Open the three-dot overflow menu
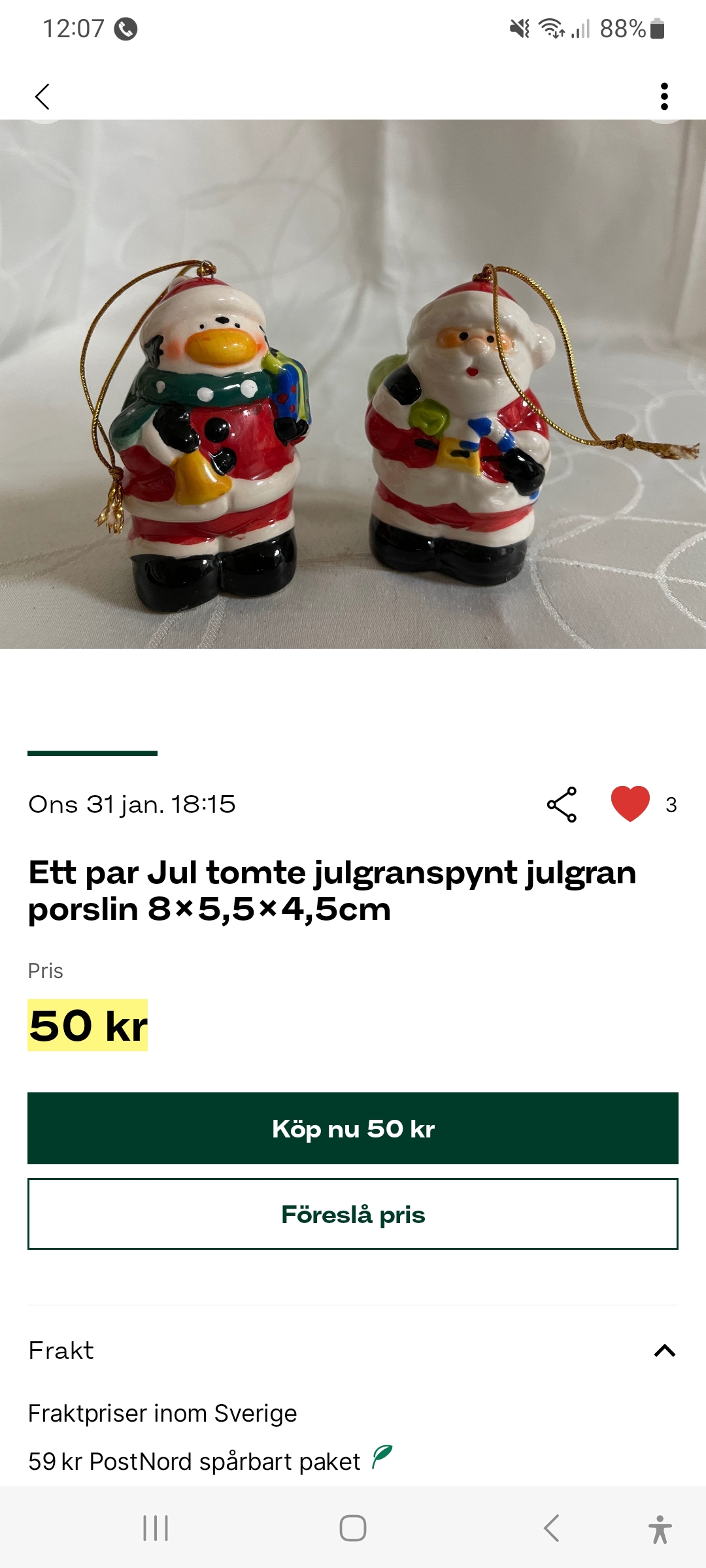The image size is (706, 1568). tap(664, 97)
